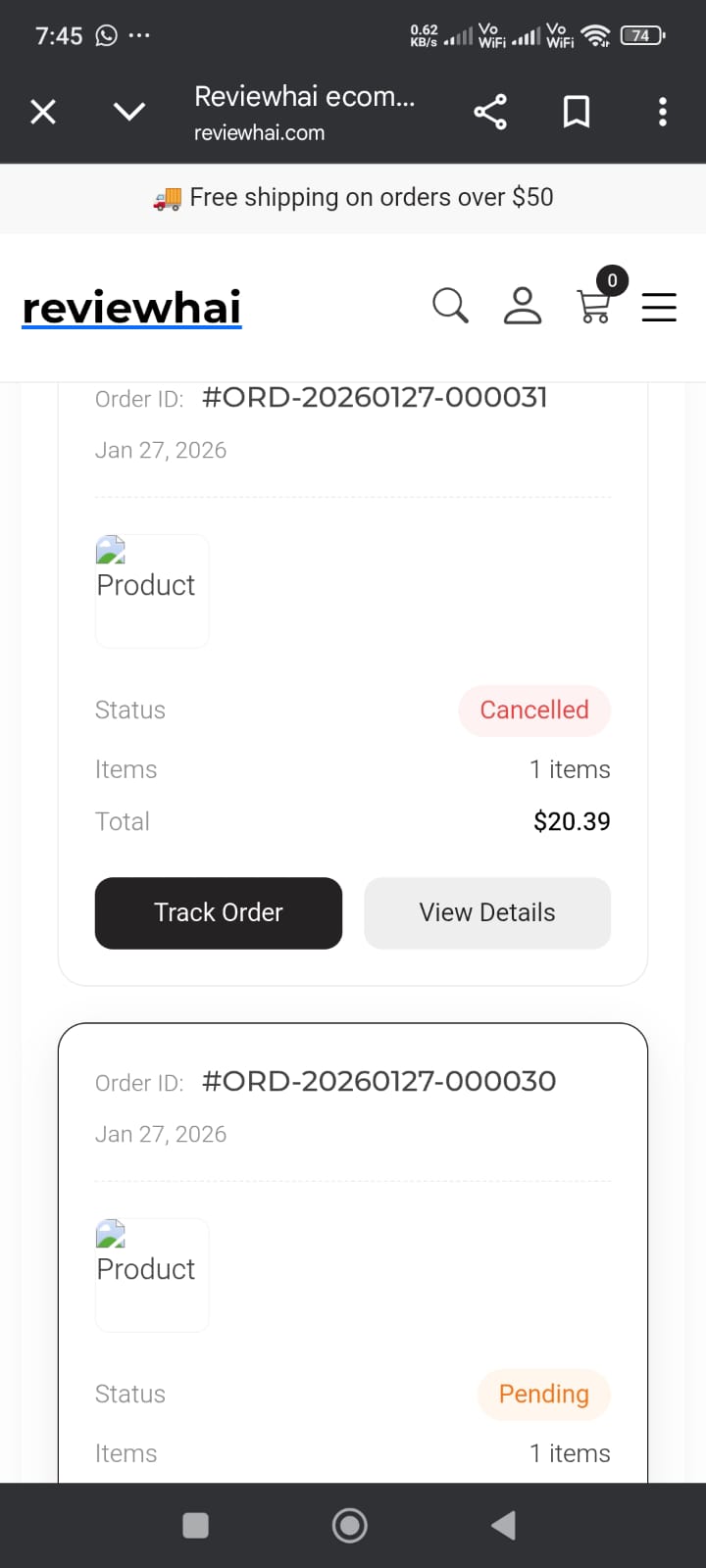The height and width of the screenshot is (1568, 706).
Task: Open the three-dot browser overflow menu
Action: click(x=662, y=112)
